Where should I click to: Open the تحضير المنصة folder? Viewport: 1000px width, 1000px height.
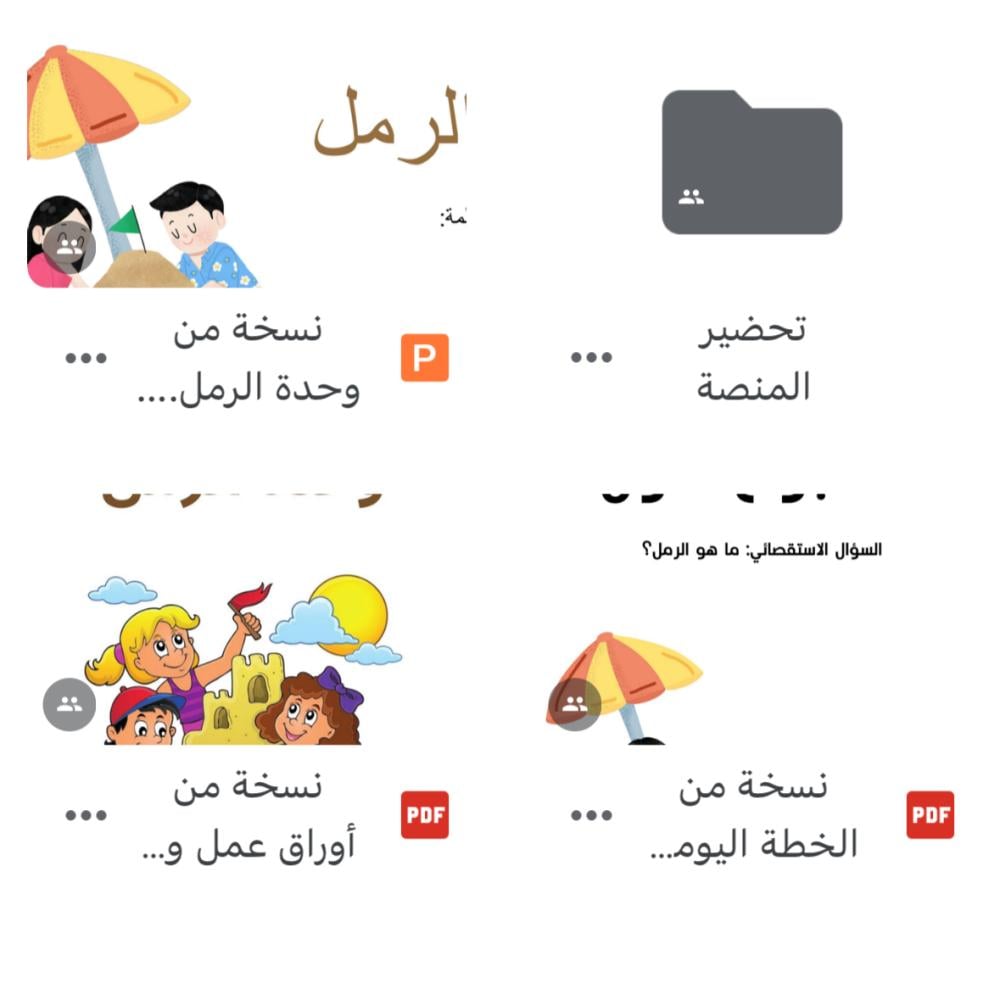pos(752,163)
